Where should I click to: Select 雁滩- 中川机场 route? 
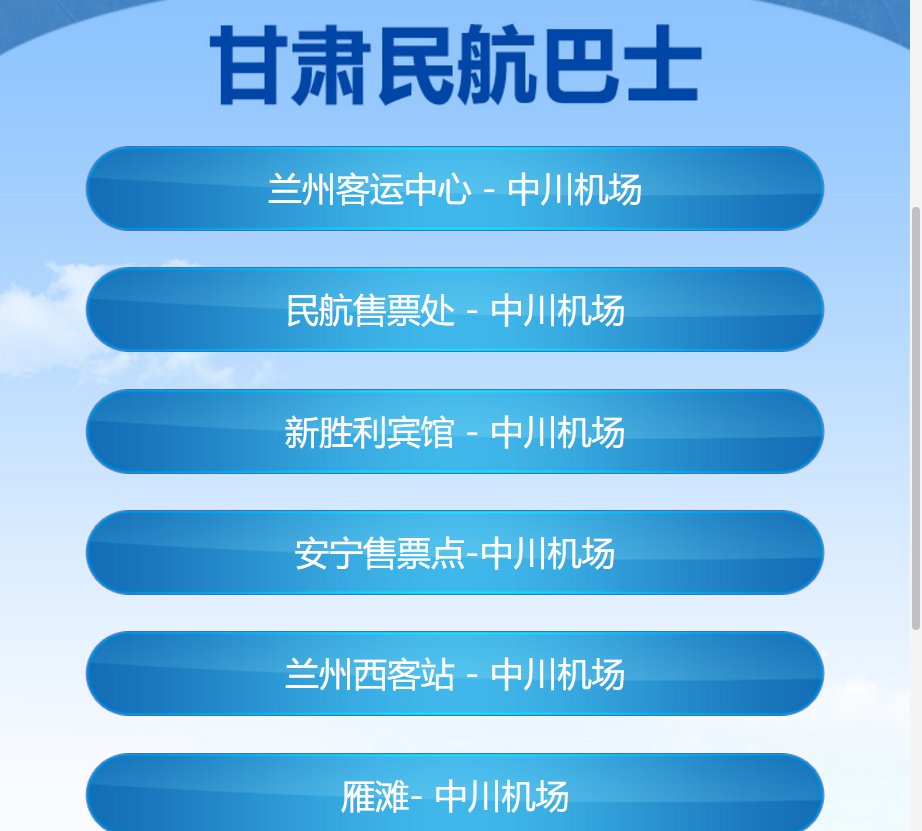click(x=455, y=796)
